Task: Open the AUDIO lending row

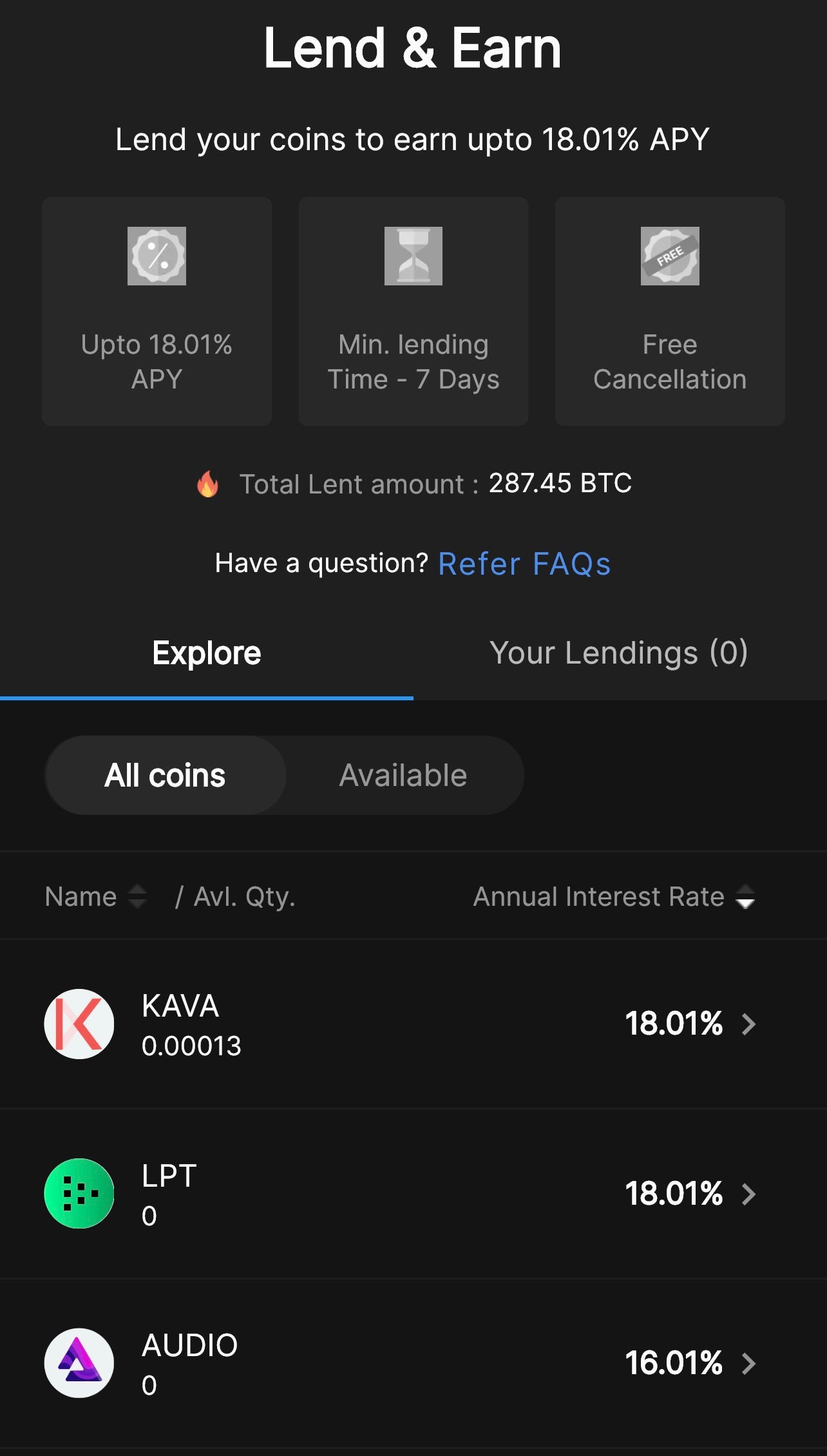Action: click(x=413, y=1363)
